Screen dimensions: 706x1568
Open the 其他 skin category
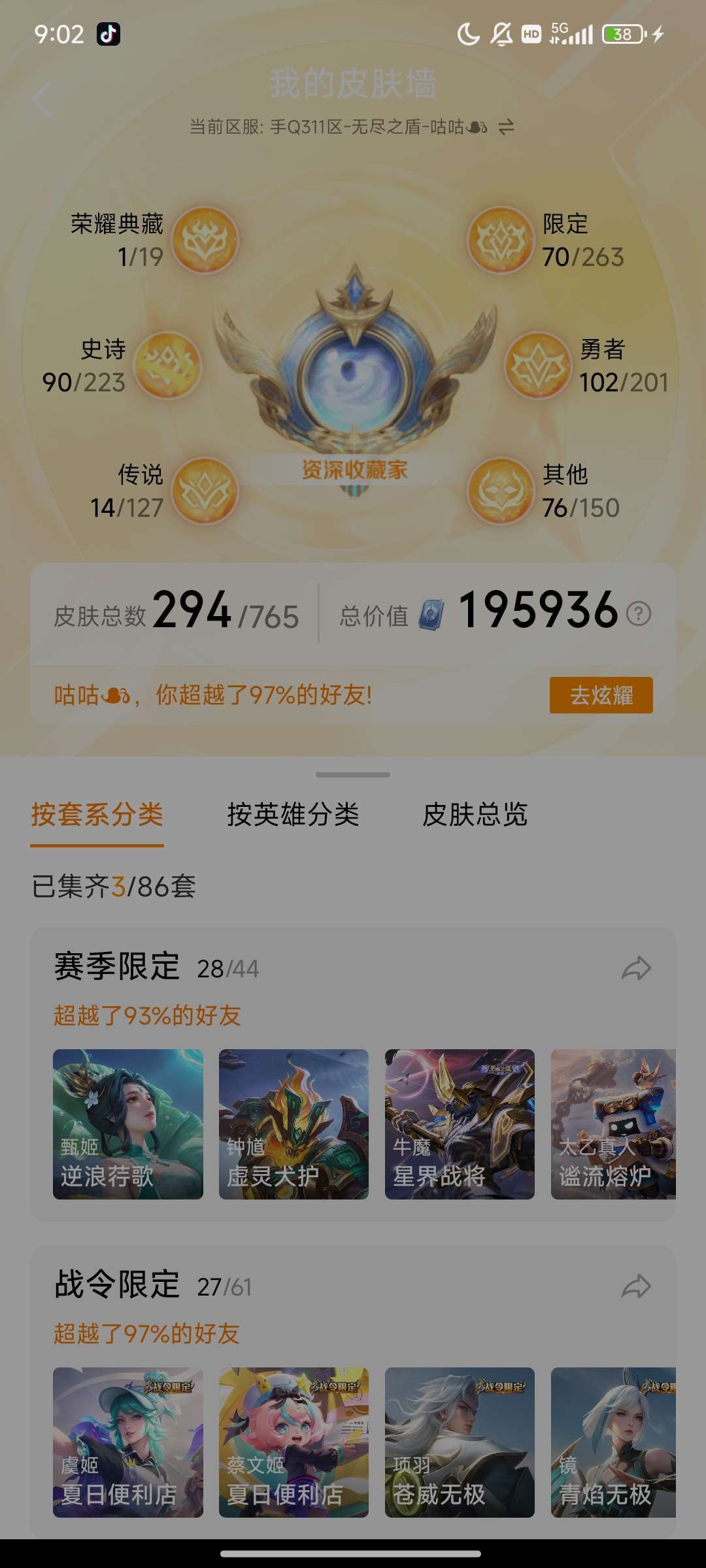click(501, 491)
